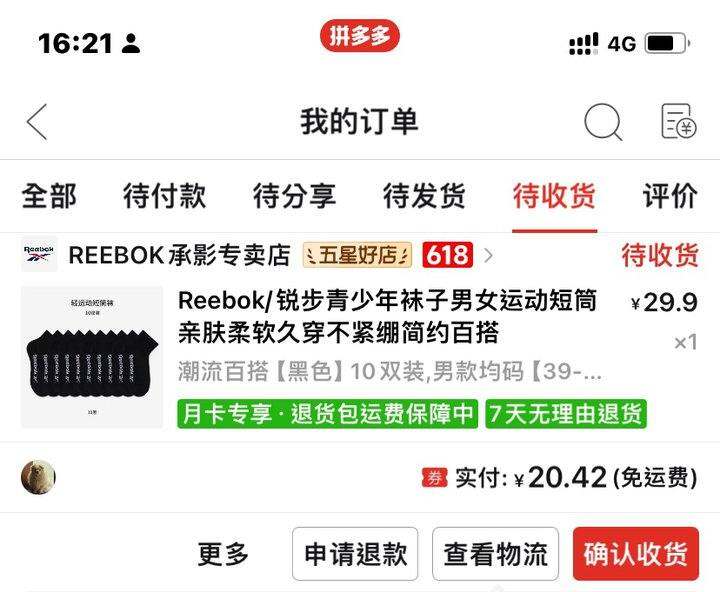
Task: Select the 待收货 tab
Action: coord(554,196)
